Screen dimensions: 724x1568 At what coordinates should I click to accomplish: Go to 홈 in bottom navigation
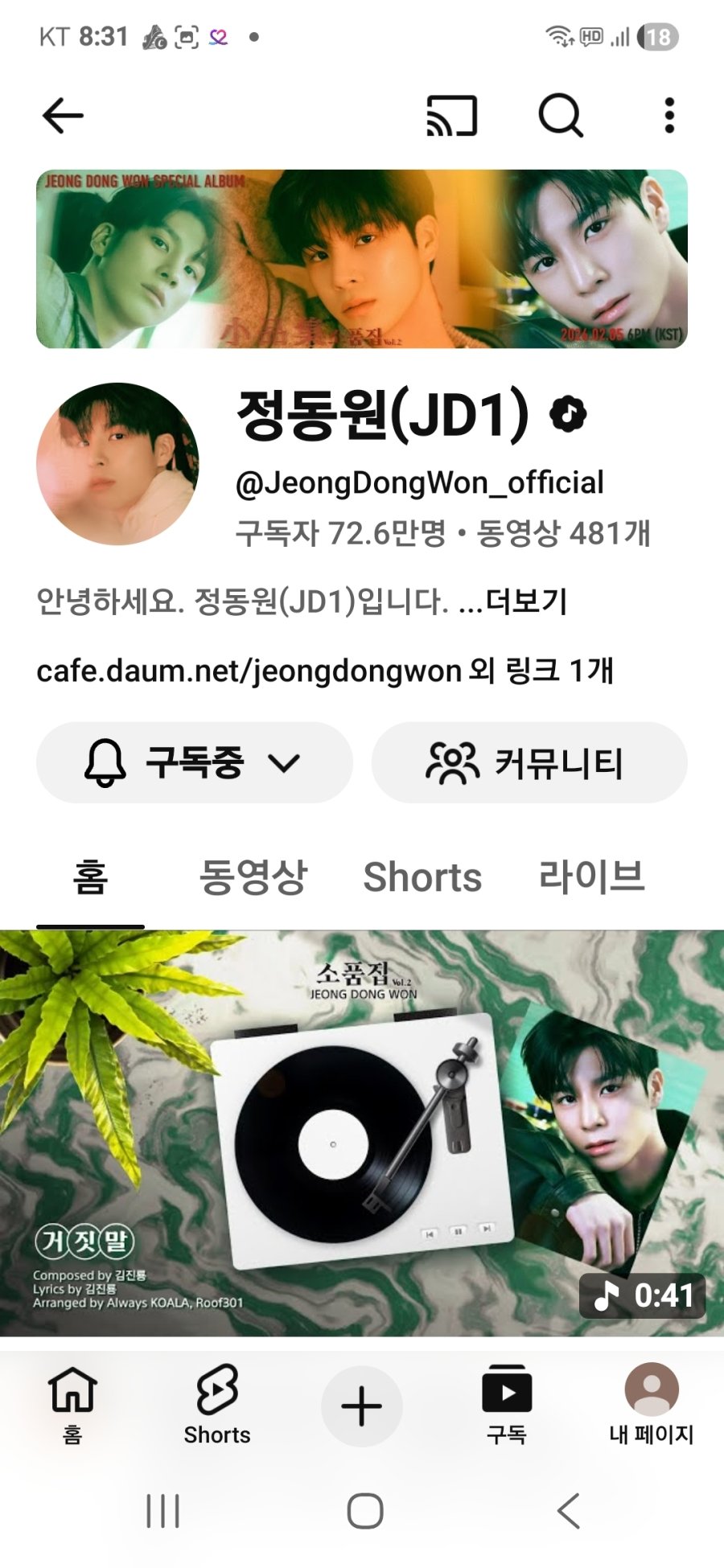click(72, 1405)
